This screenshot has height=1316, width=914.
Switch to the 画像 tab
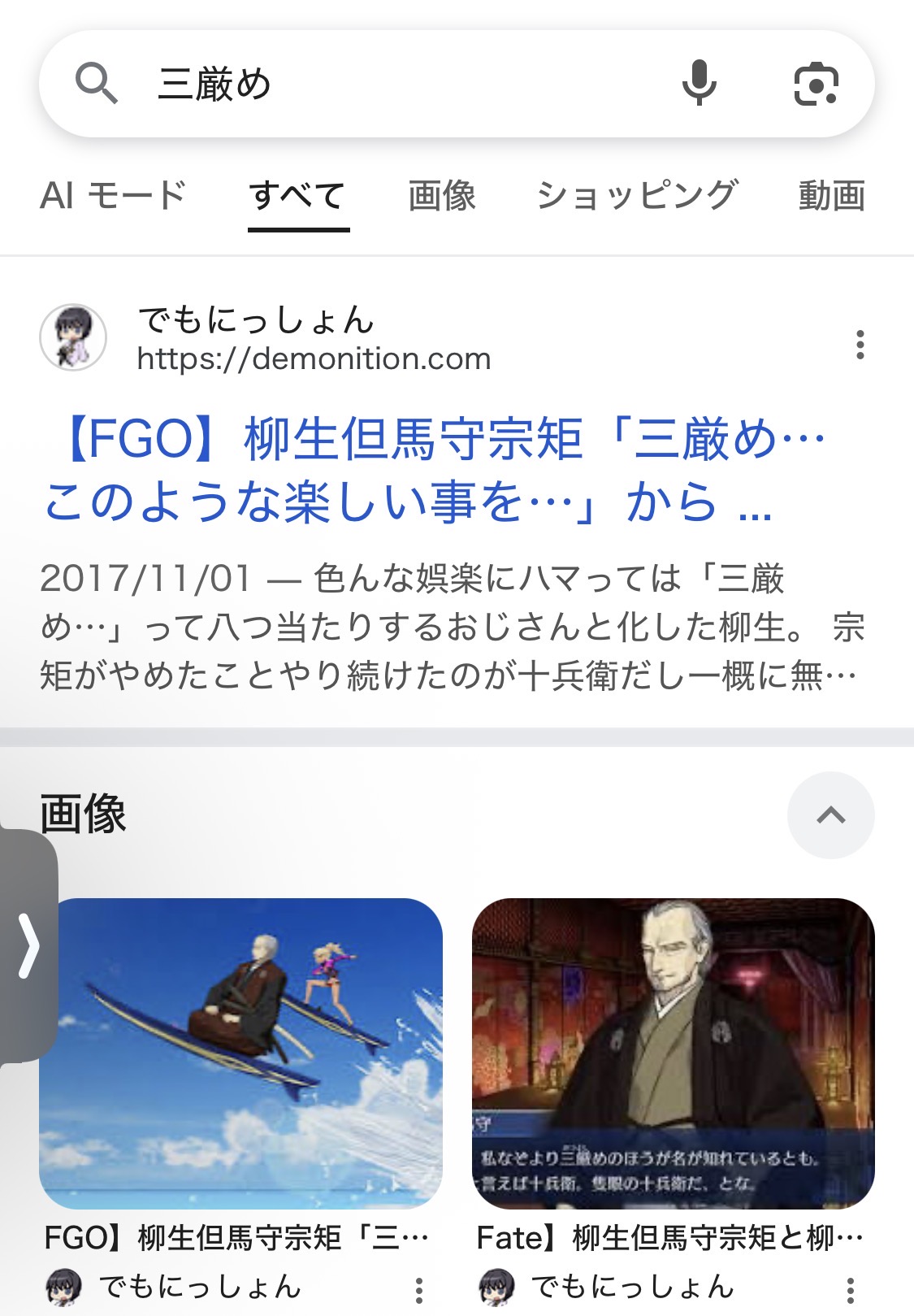click(x=442, y=196)
